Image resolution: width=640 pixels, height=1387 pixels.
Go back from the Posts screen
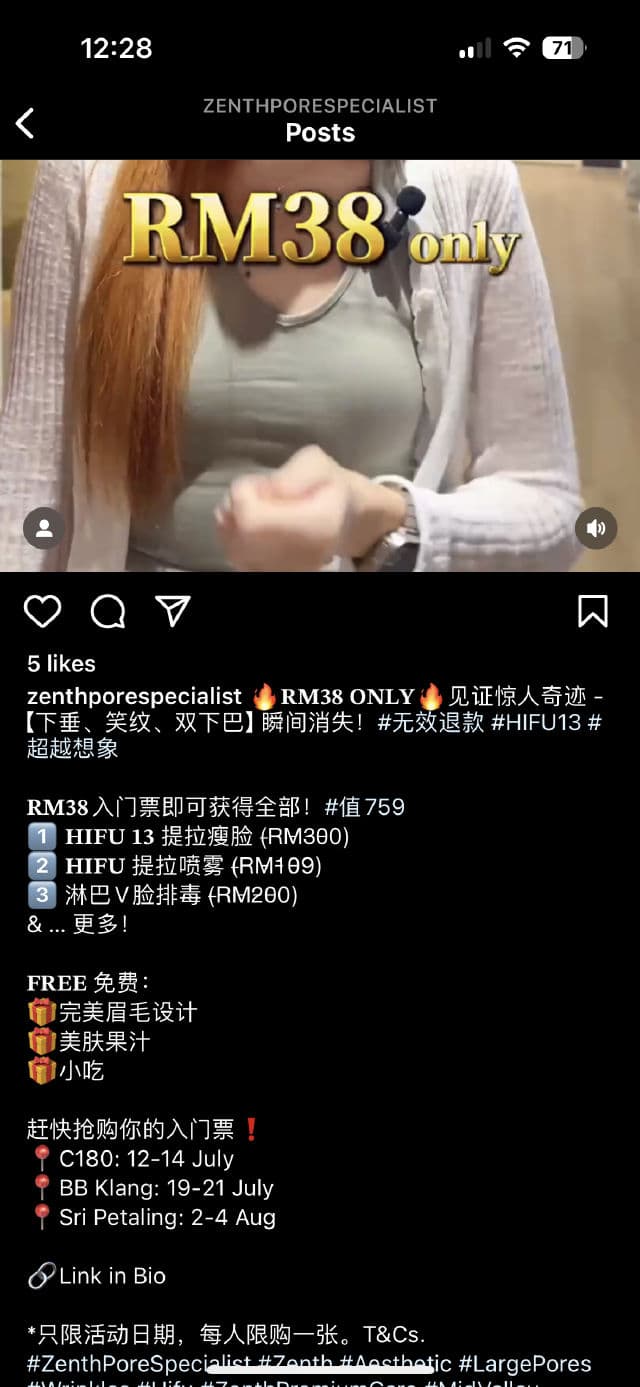(x=26, y=123)
